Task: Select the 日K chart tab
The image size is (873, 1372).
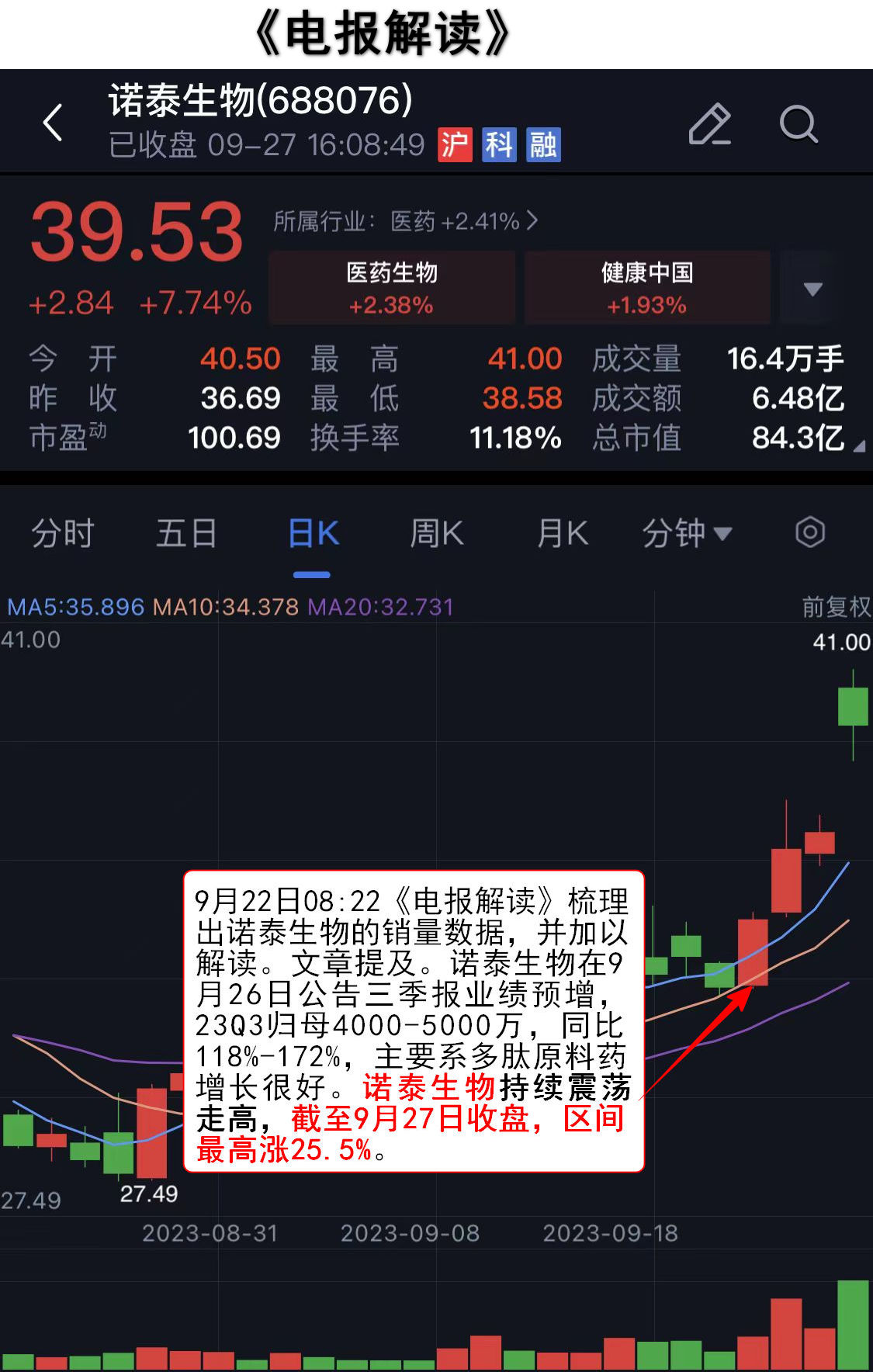Action: click(x=313, y=534)
